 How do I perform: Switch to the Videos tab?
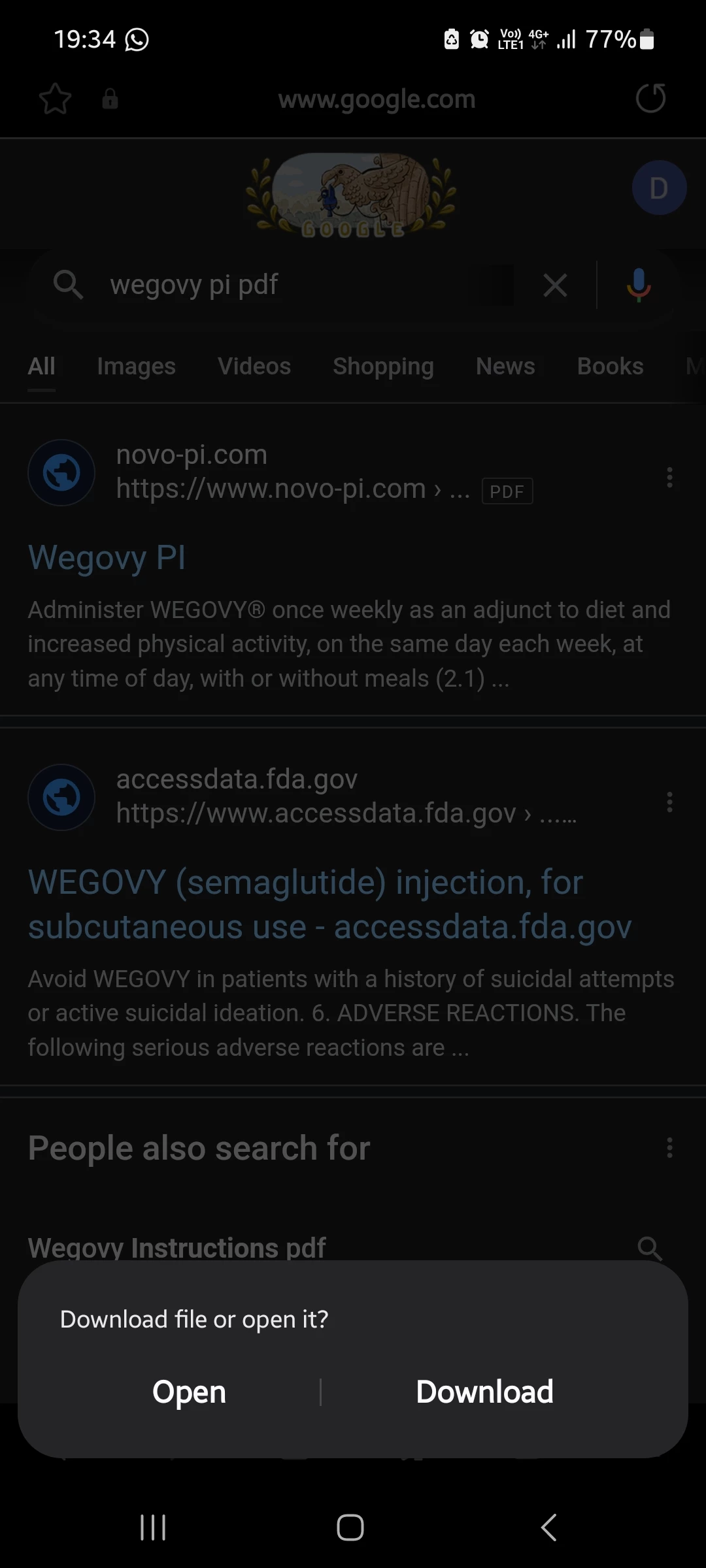coord(254,367)
